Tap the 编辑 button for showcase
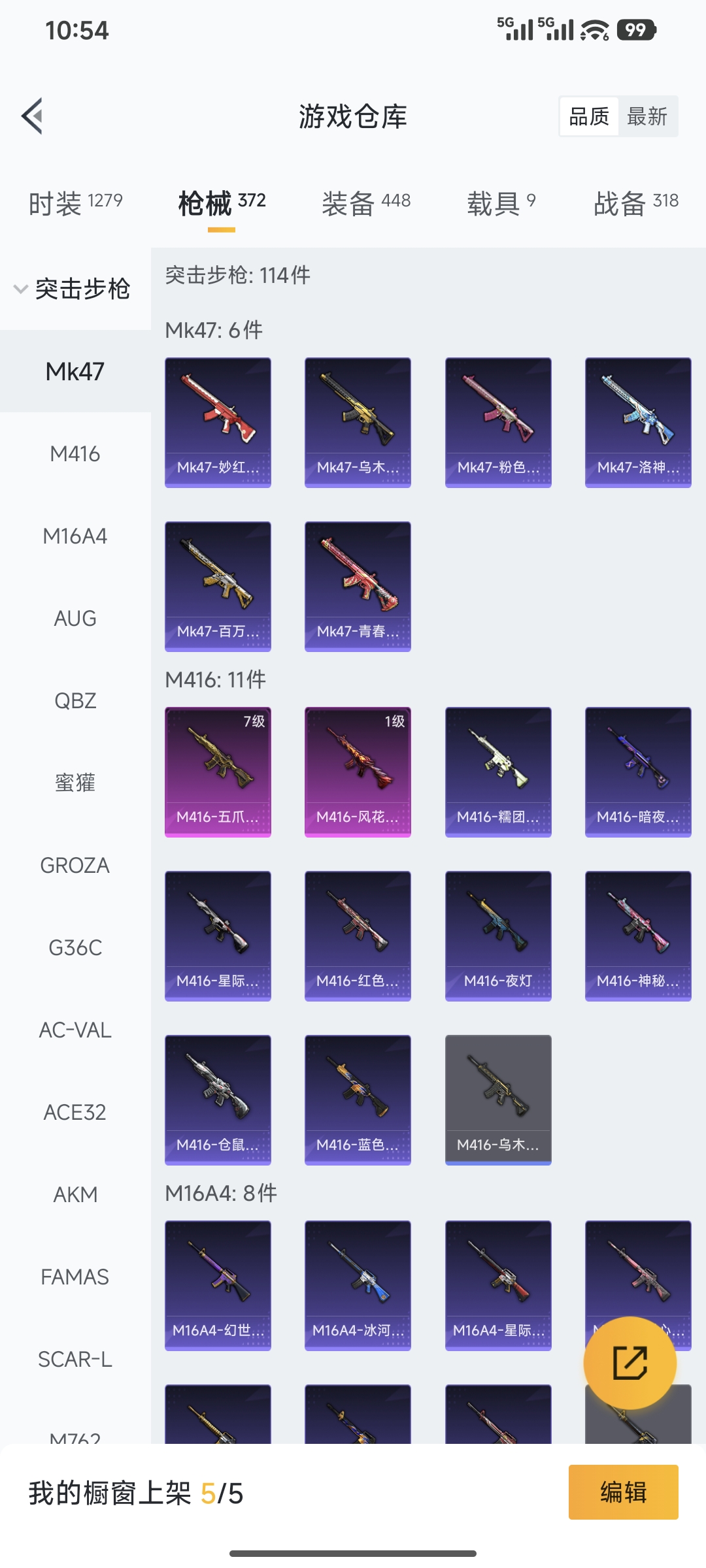706x1568 pixels. pyautogui.click(x=623, y=1492)
